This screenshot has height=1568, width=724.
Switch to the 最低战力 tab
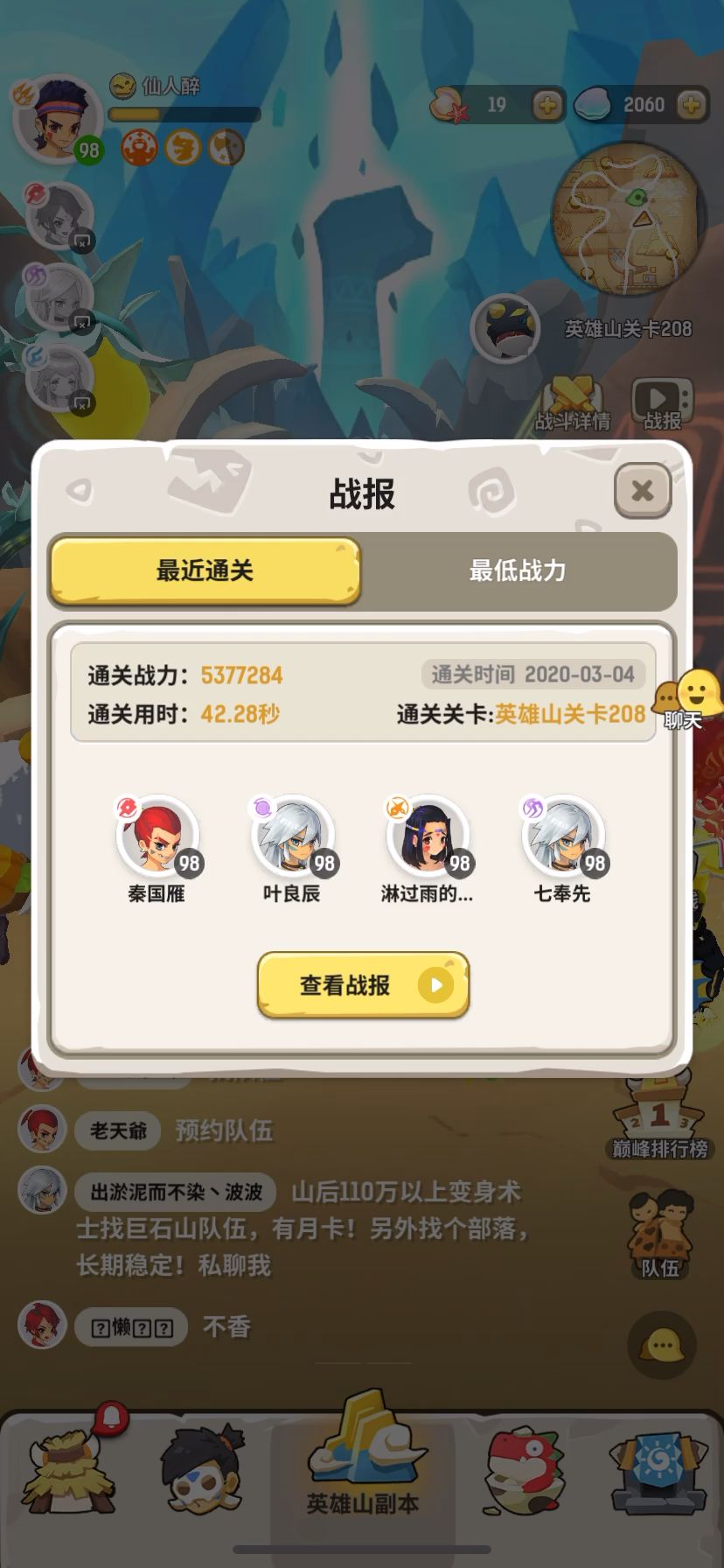(518, 570)
